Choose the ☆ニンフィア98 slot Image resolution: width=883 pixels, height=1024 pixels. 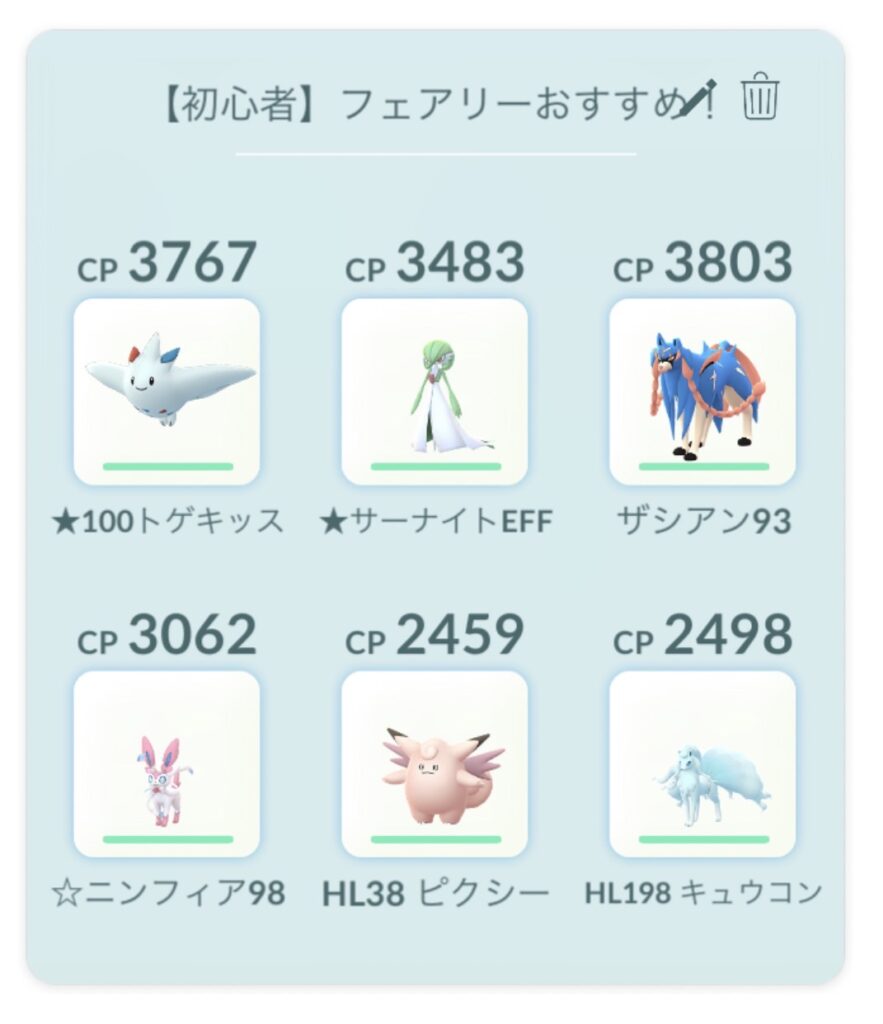[167, 763]
